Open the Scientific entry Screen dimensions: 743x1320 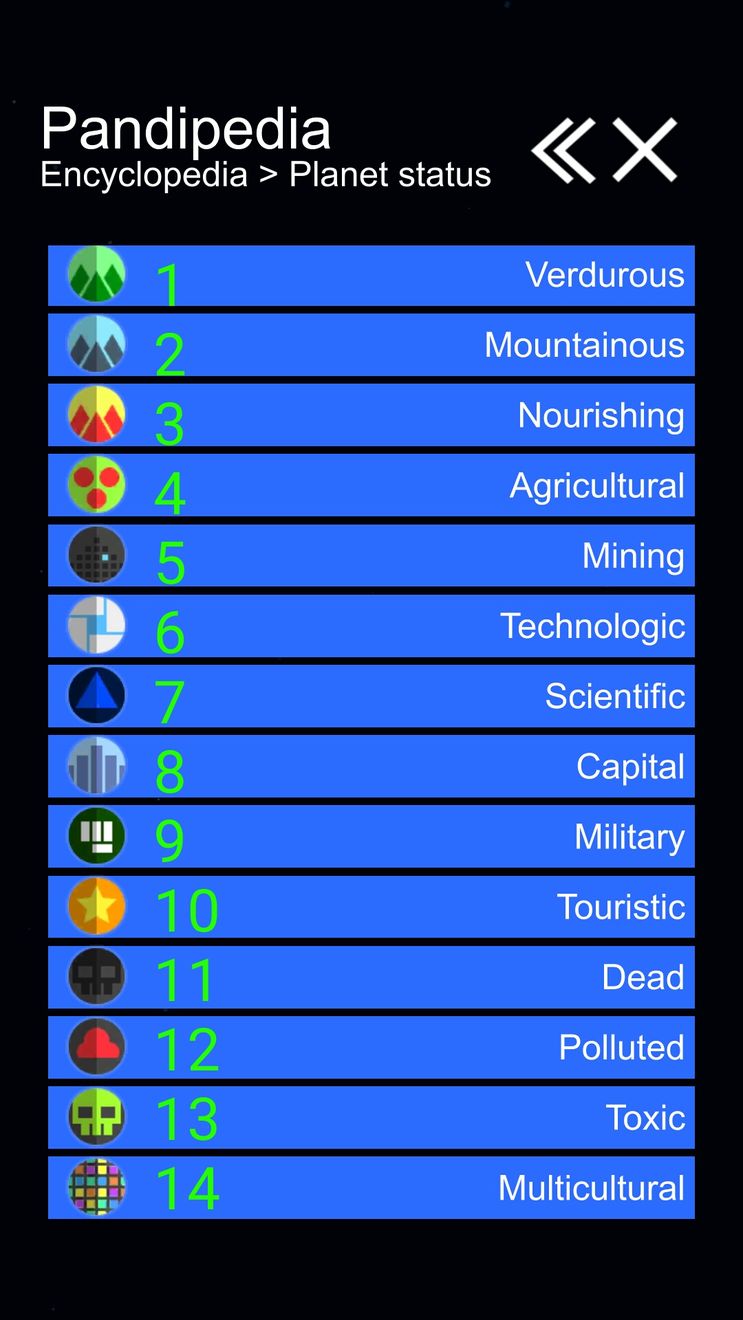pos(371,696)
